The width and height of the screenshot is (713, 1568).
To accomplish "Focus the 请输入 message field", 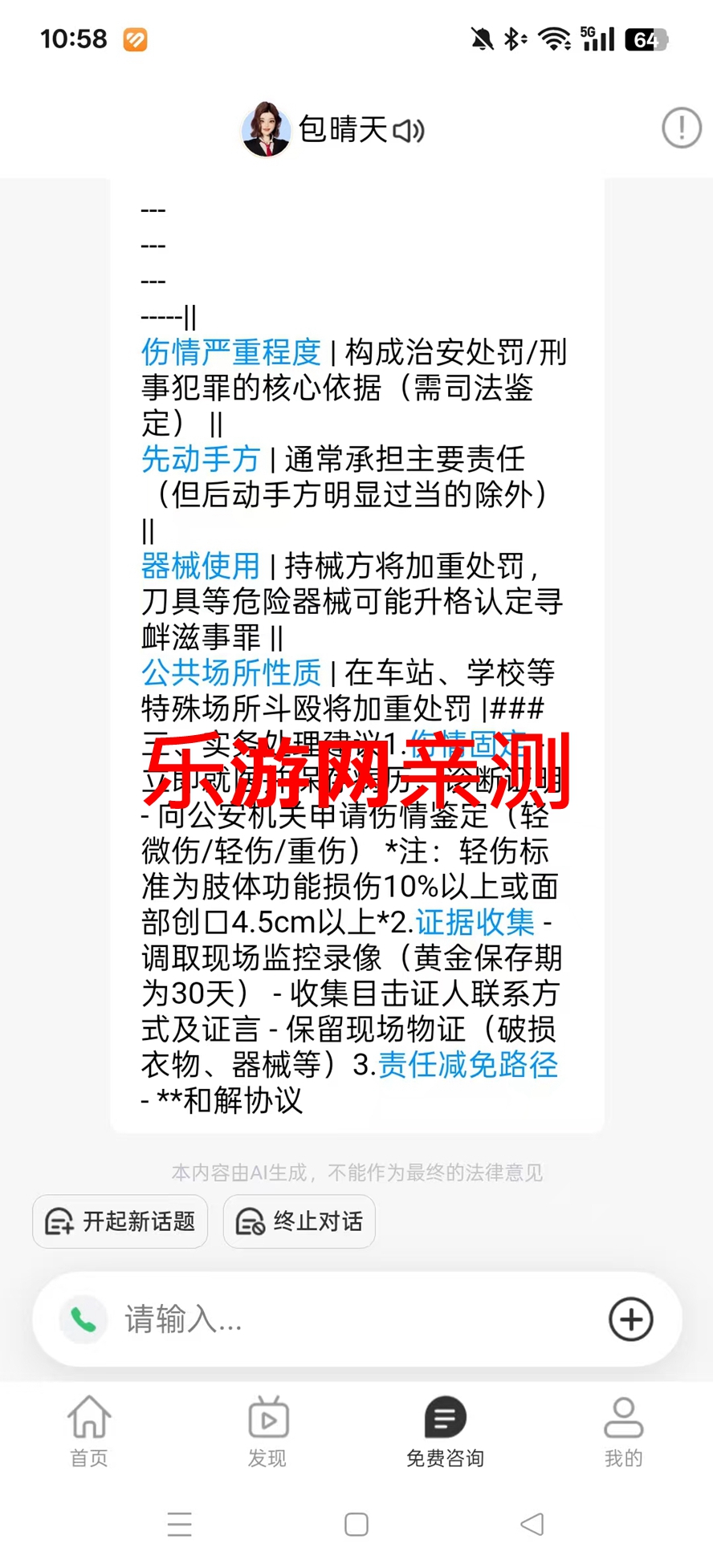I will coord(353,1319).
